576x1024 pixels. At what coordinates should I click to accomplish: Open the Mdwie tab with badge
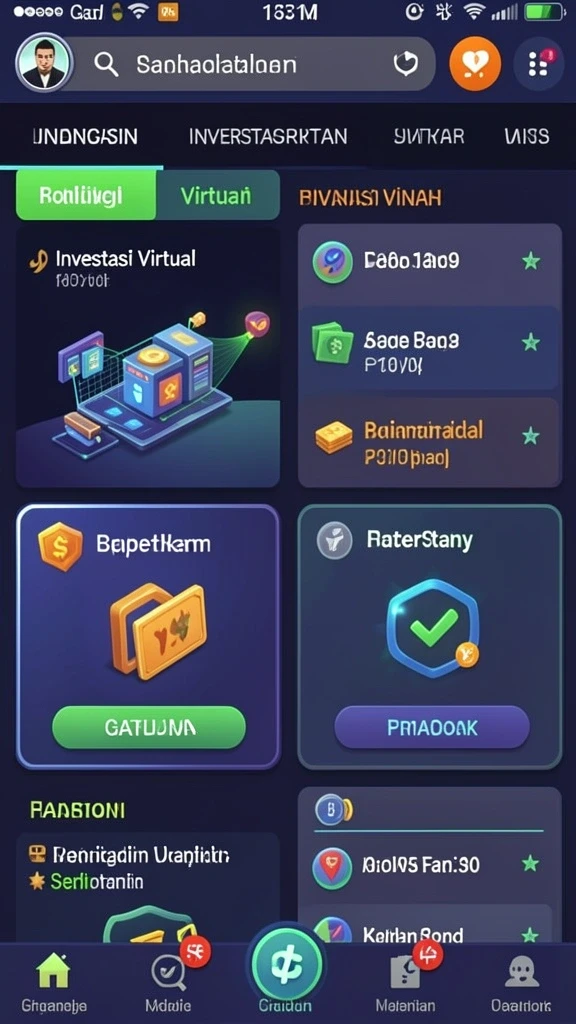[170, 982]
